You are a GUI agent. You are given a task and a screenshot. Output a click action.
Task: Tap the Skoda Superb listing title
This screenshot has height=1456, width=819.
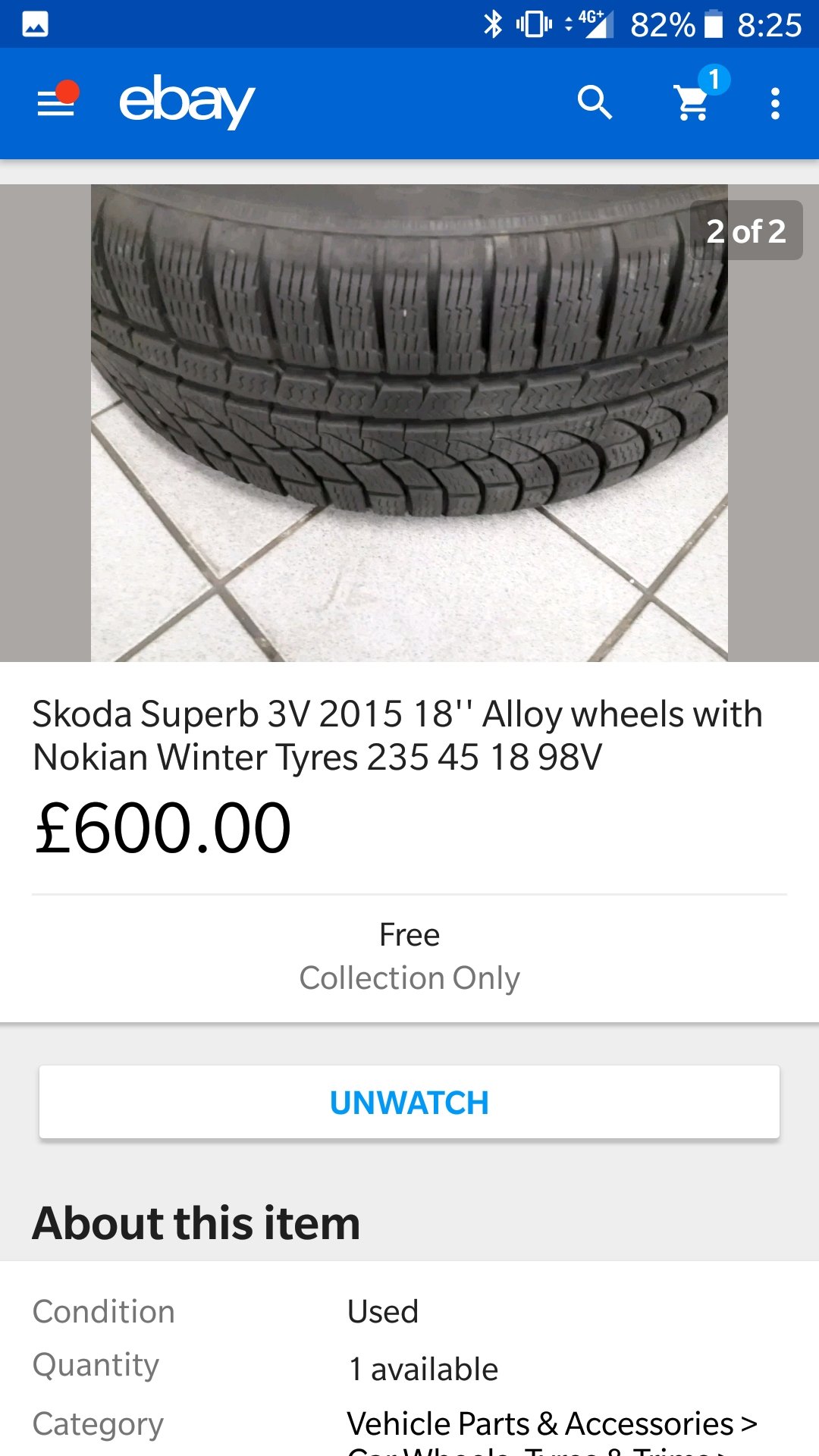click(x=398, y=734)
